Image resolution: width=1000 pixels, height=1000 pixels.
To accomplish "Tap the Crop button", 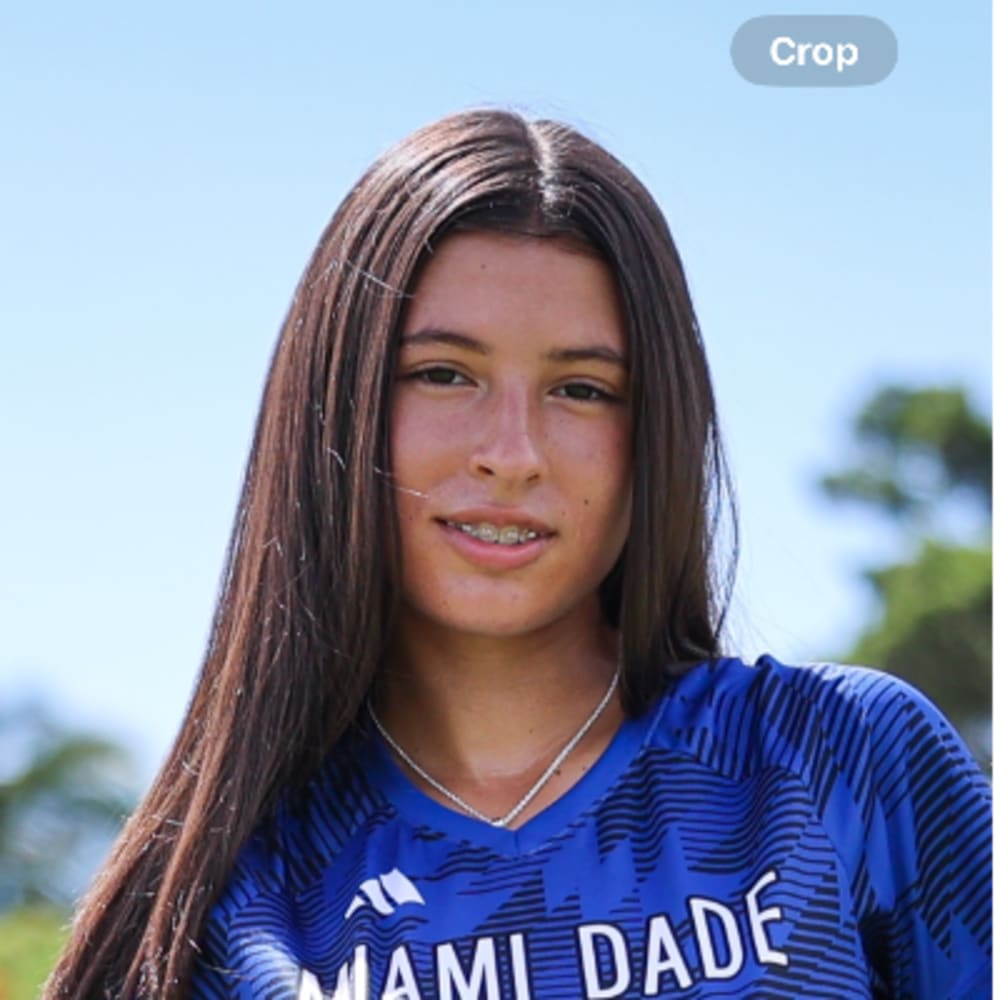I will 813,51.
